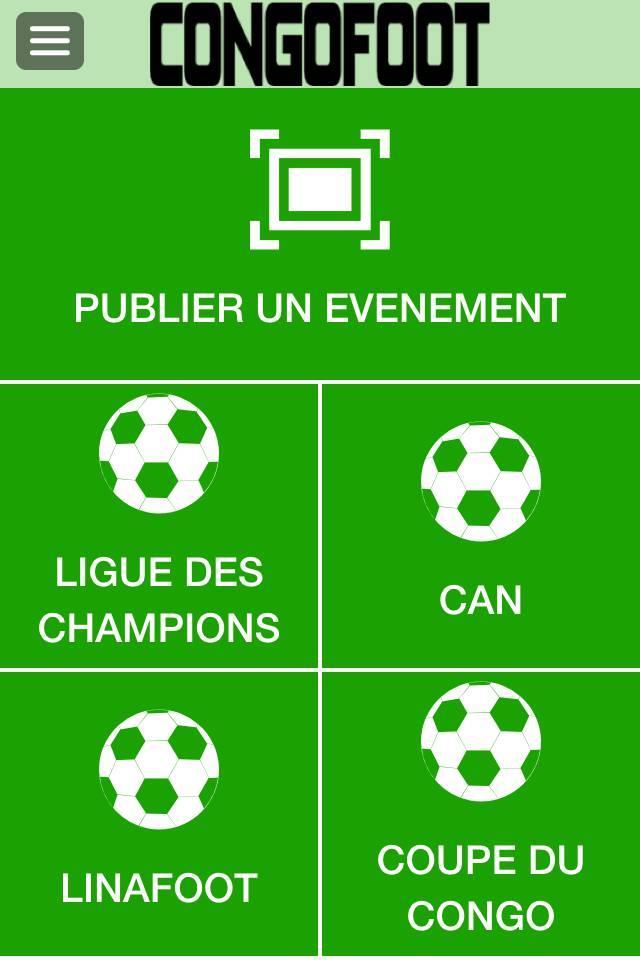The width and height of the screenshot is (640, 960).
Task: Open Publier un evenement tile
Action: coord(320,235)
